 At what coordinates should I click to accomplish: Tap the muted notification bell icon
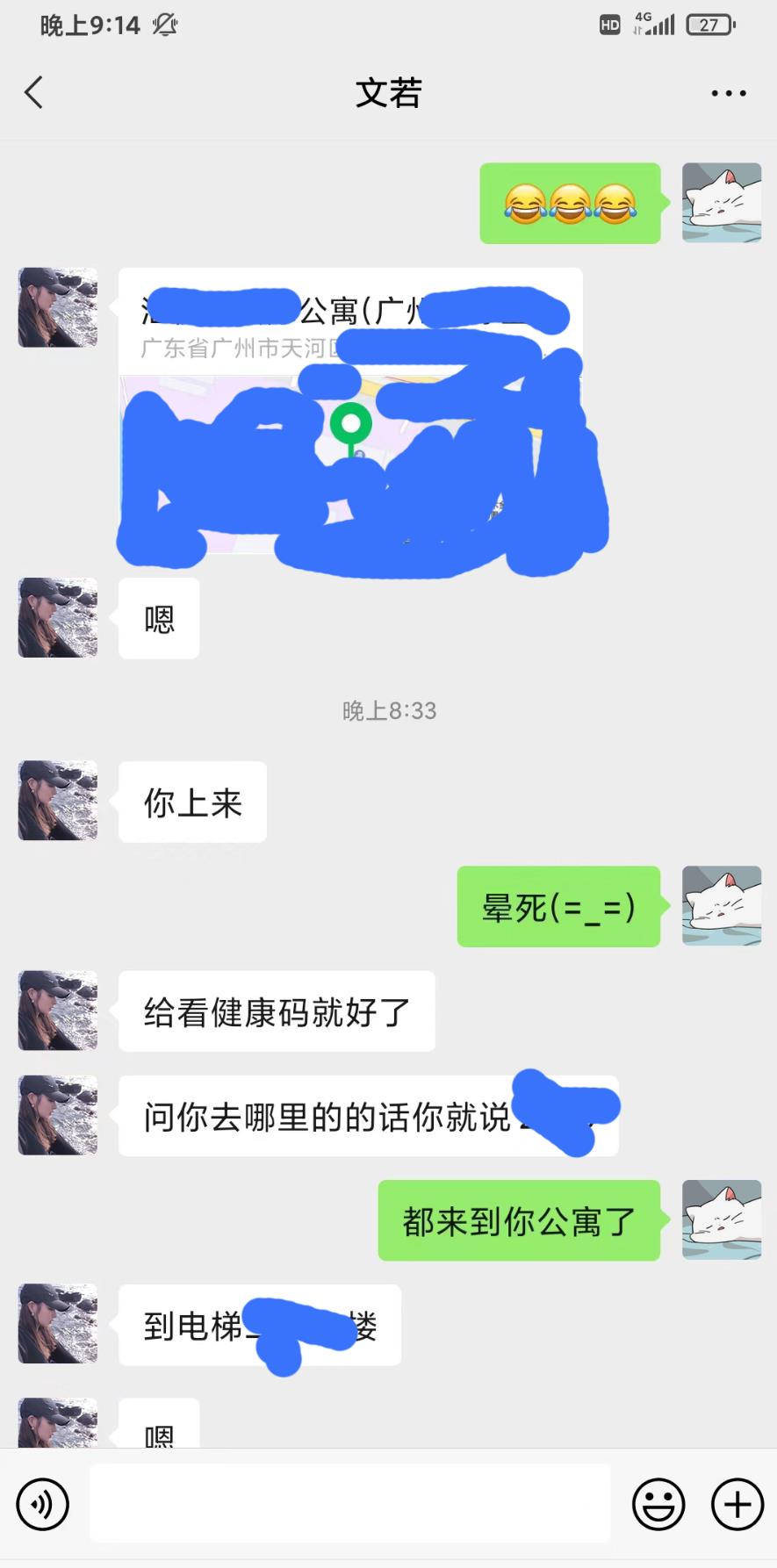(x=164, y=25)
